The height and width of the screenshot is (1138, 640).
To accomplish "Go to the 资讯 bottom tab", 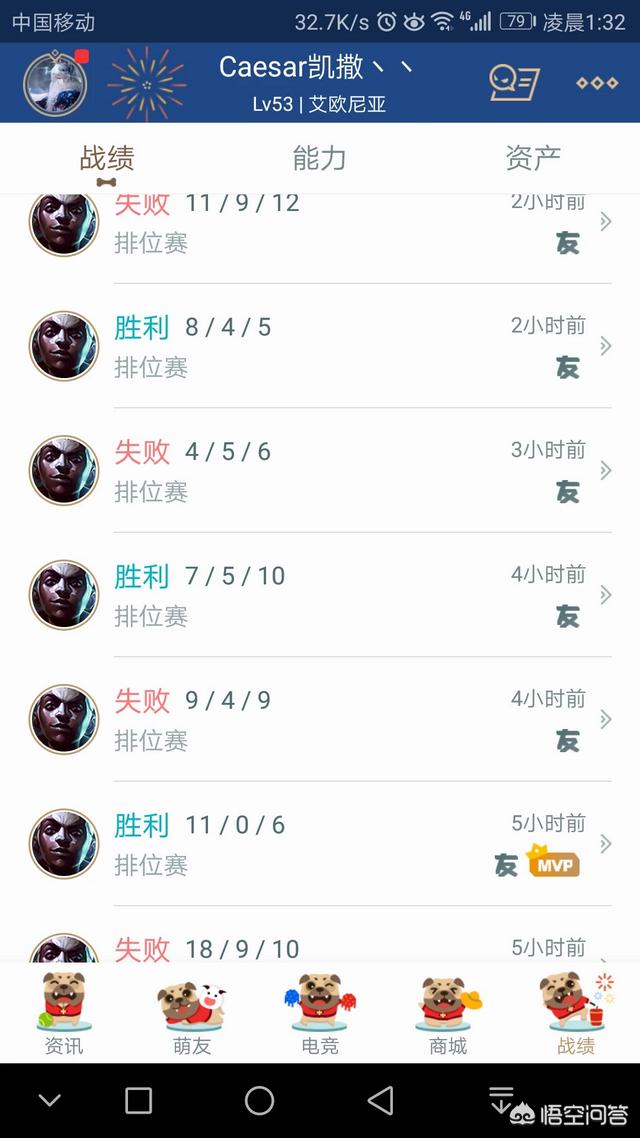I will tap(64, 1014).
